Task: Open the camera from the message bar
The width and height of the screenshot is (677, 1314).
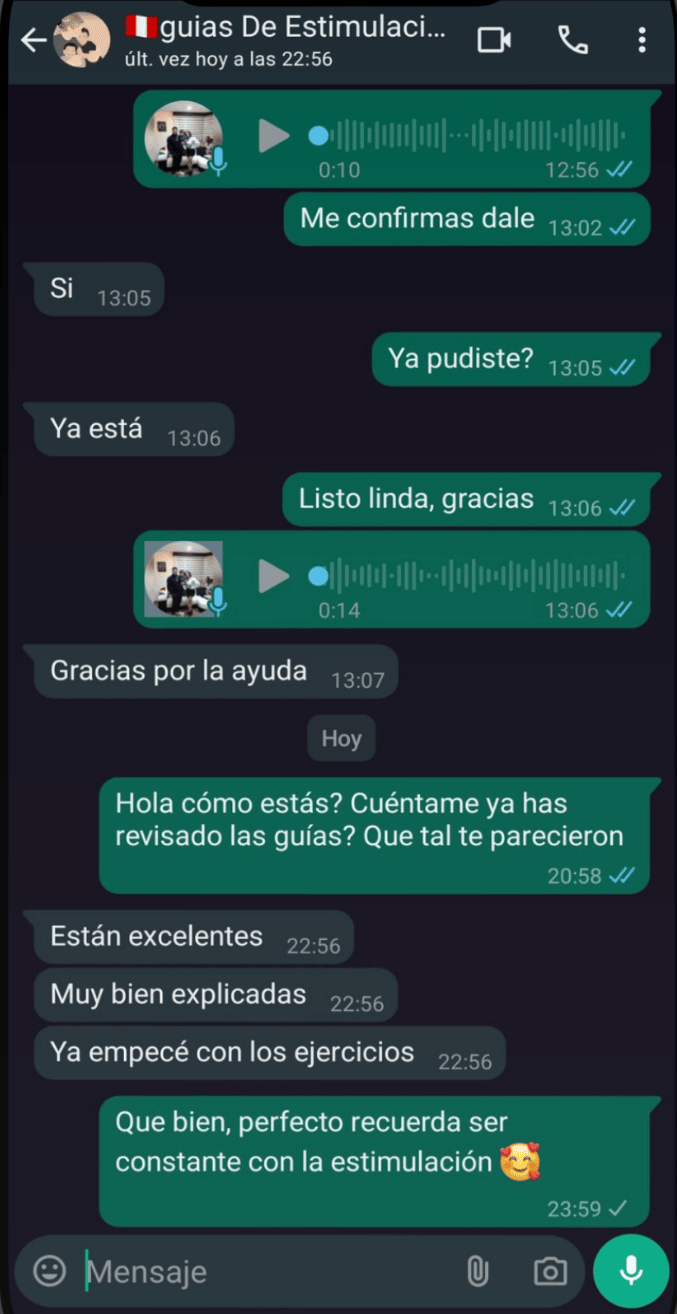Action: 549,1271
